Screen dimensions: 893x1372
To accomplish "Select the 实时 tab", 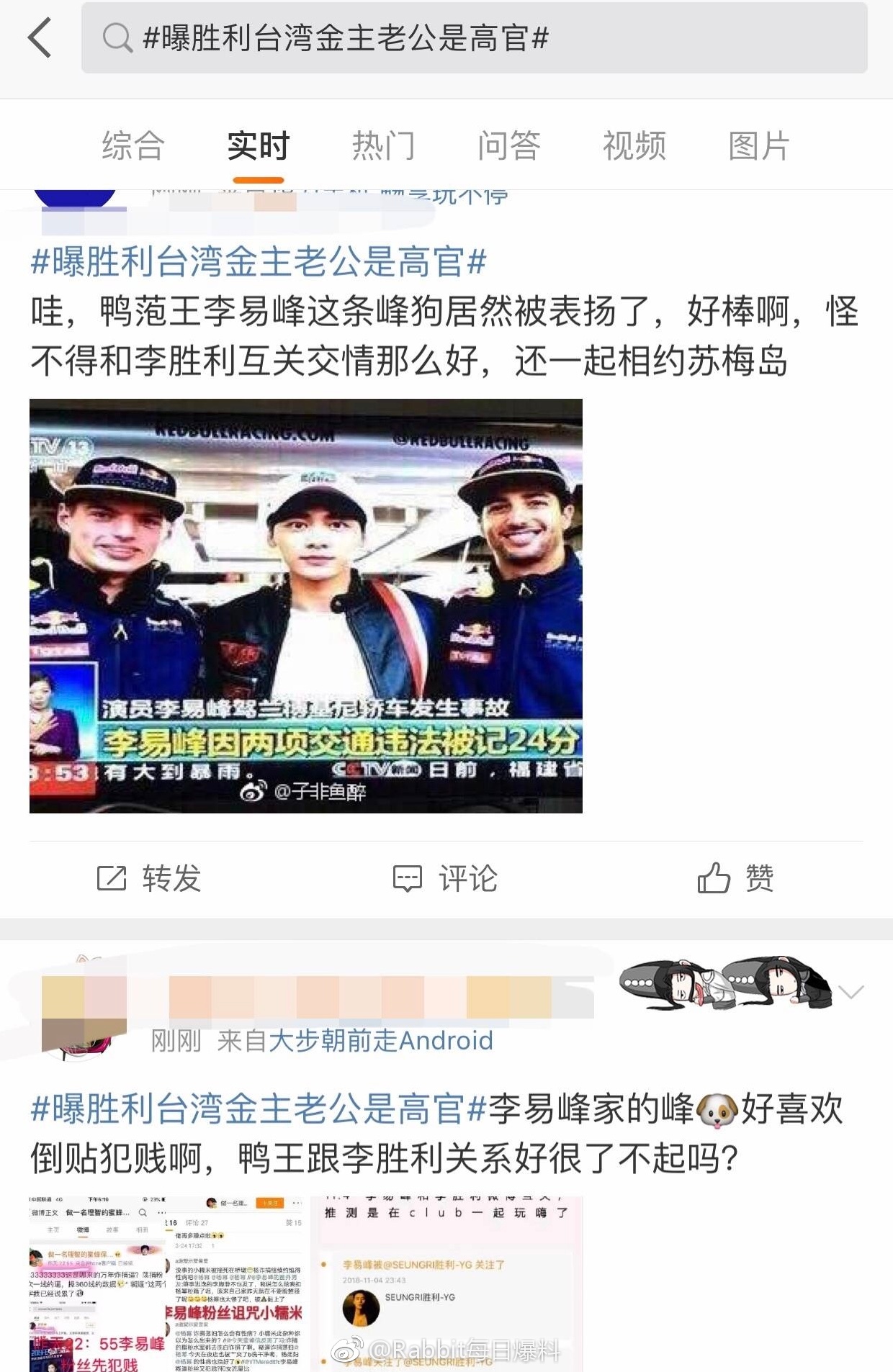I will pos(258,146).
